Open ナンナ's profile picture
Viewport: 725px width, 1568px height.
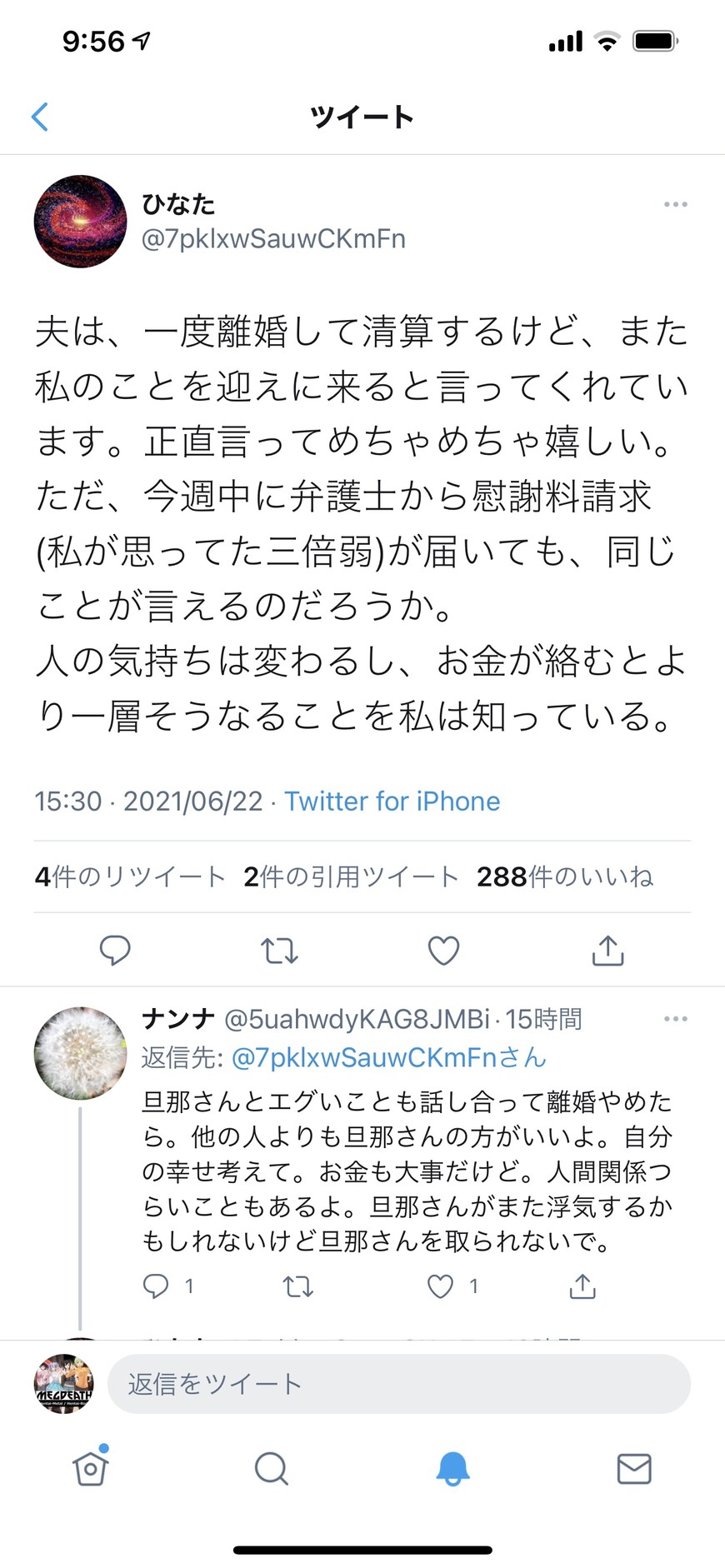point(80,1053)
